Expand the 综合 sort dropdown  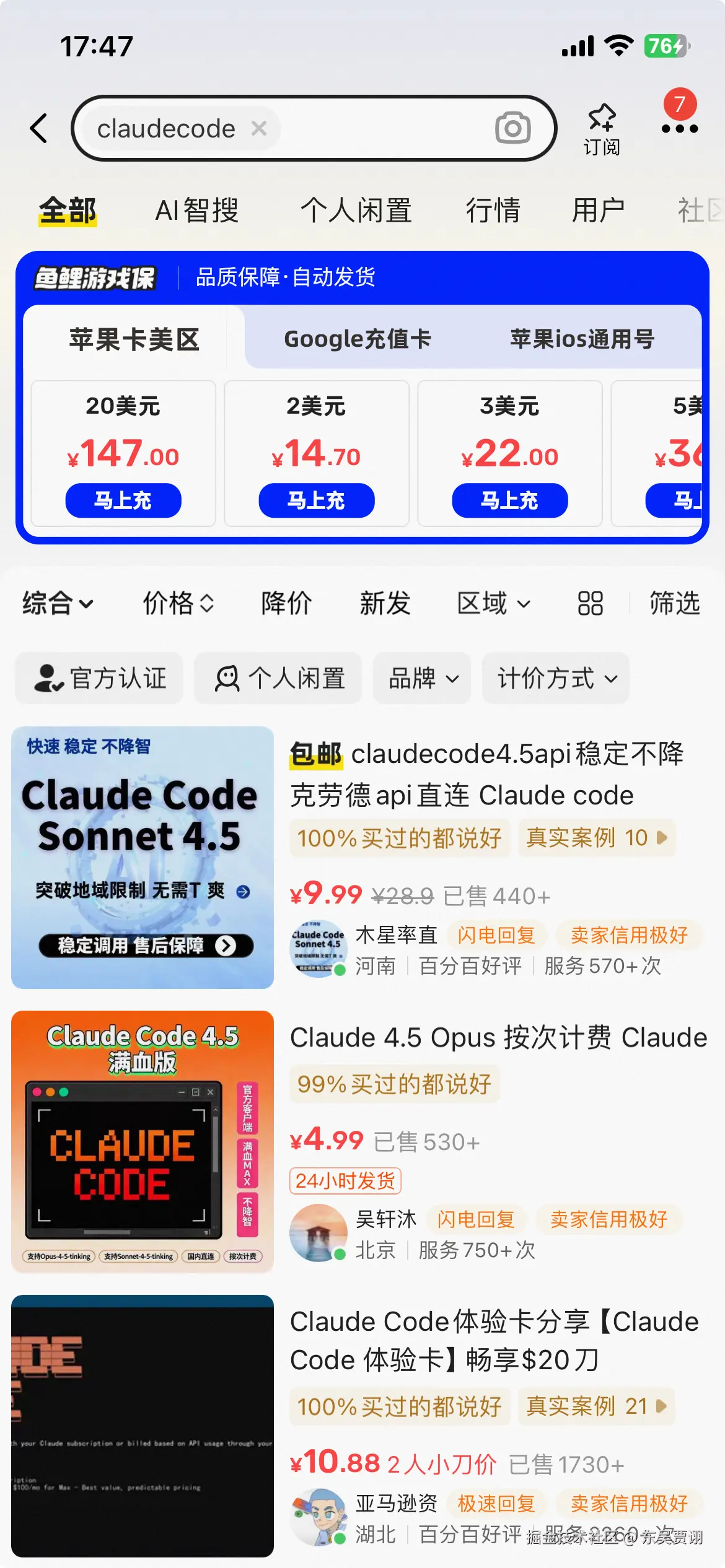pos(58,603)
